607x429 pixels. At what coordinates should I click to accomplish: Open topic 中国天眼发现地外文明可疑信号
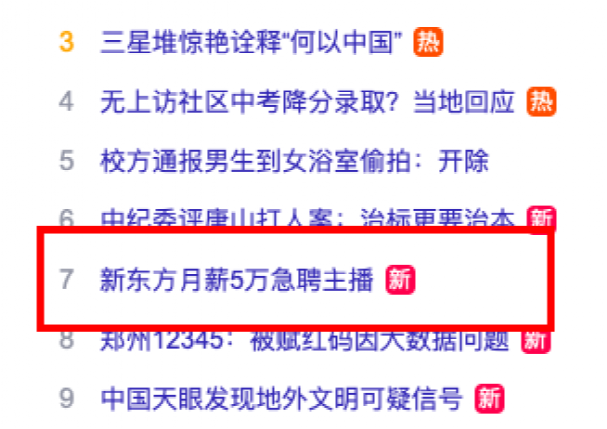coord(282,399)
